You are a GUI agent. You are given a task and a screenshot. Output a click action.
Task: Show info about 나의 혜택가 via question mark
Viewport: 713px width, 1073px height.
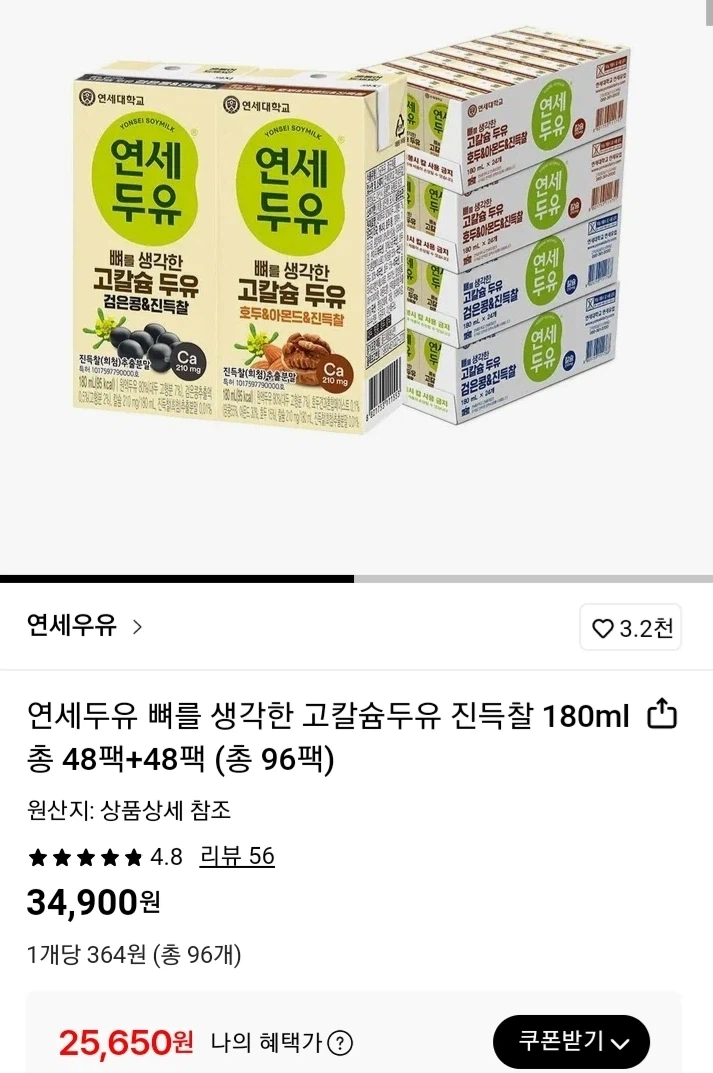(x=340, y=1043)
